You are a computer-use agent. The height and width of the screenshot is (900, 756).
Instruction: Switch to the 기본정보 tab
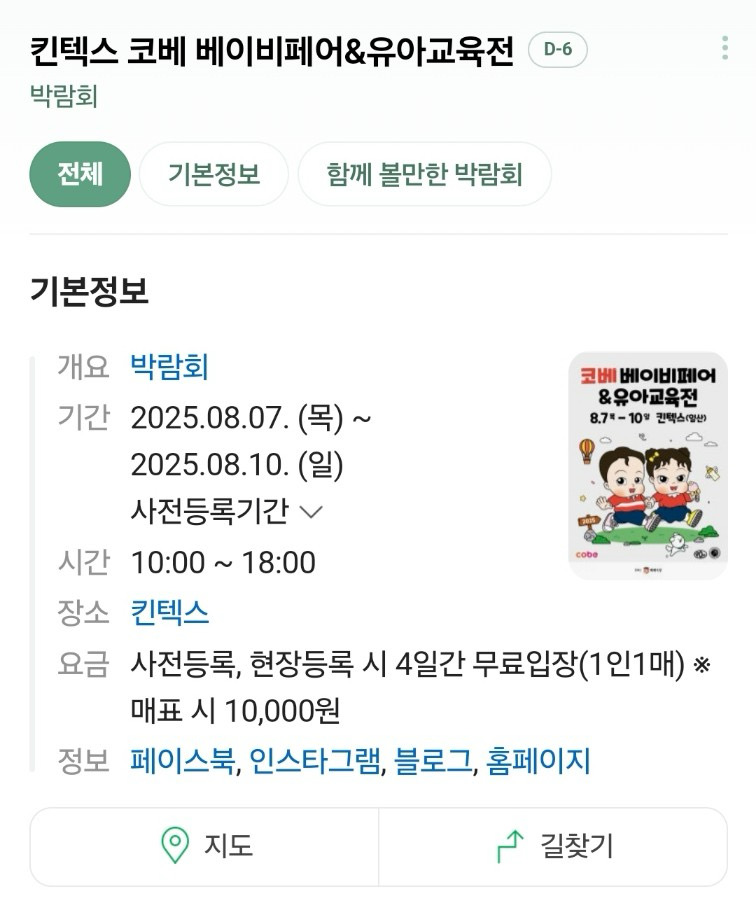click(x=214, y=174)
